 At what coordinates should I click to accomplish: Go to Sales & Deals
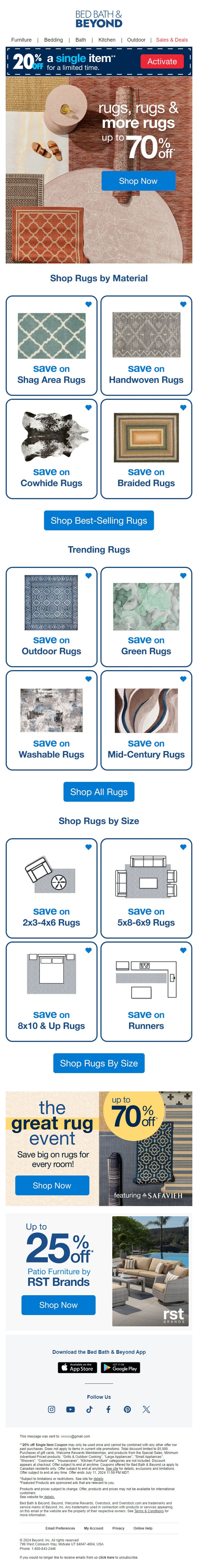[171, 40]
